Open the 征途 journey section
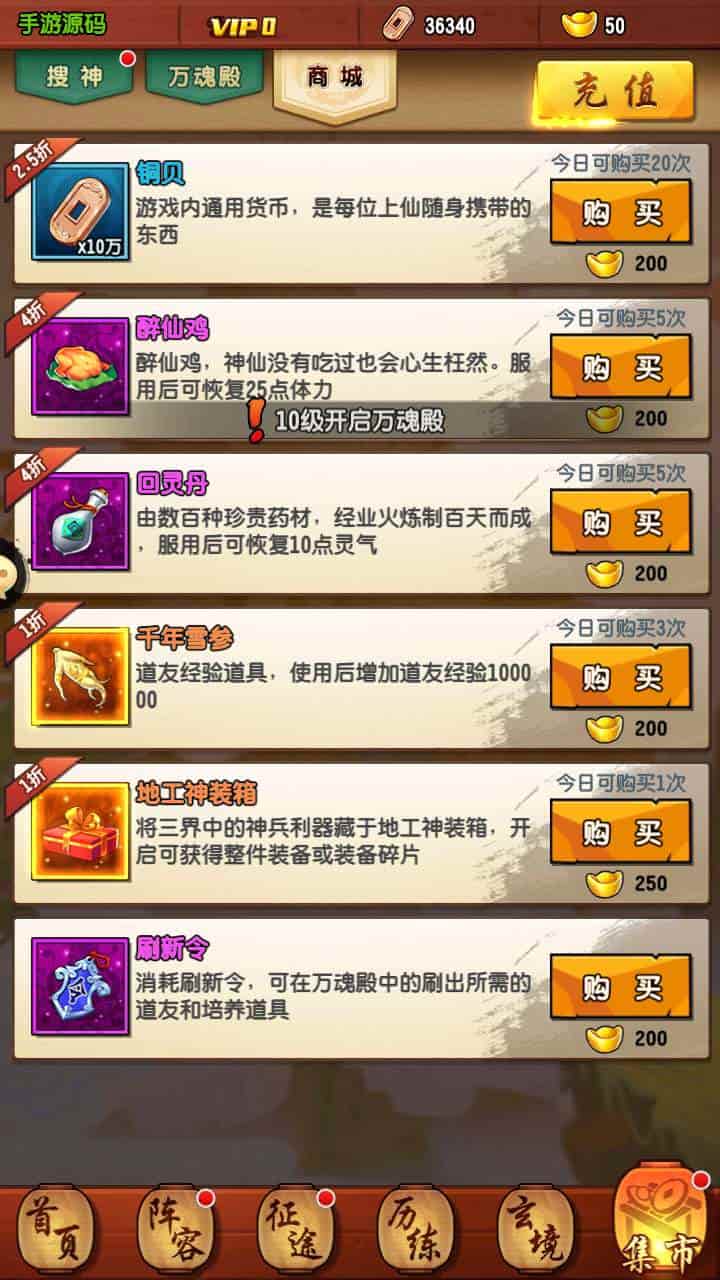This screenshot has width=720, height=1280. 296,1230
